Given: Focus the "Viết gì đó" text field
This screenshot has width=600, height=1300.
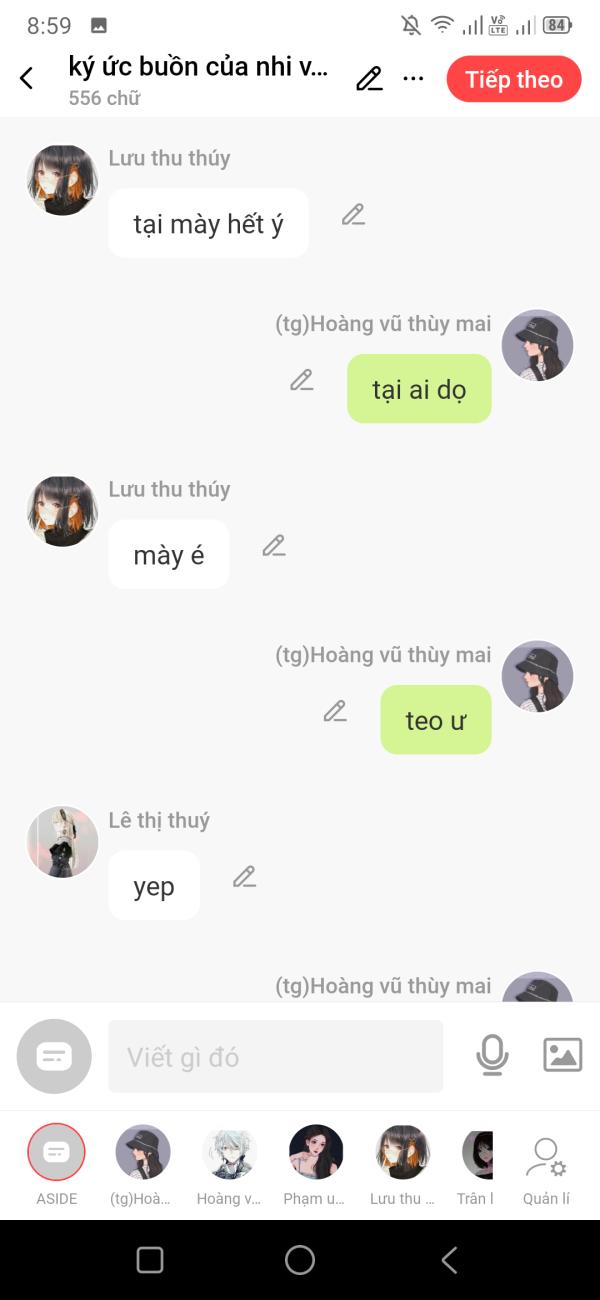Looking at the screenshot, I should point(275,1056).
